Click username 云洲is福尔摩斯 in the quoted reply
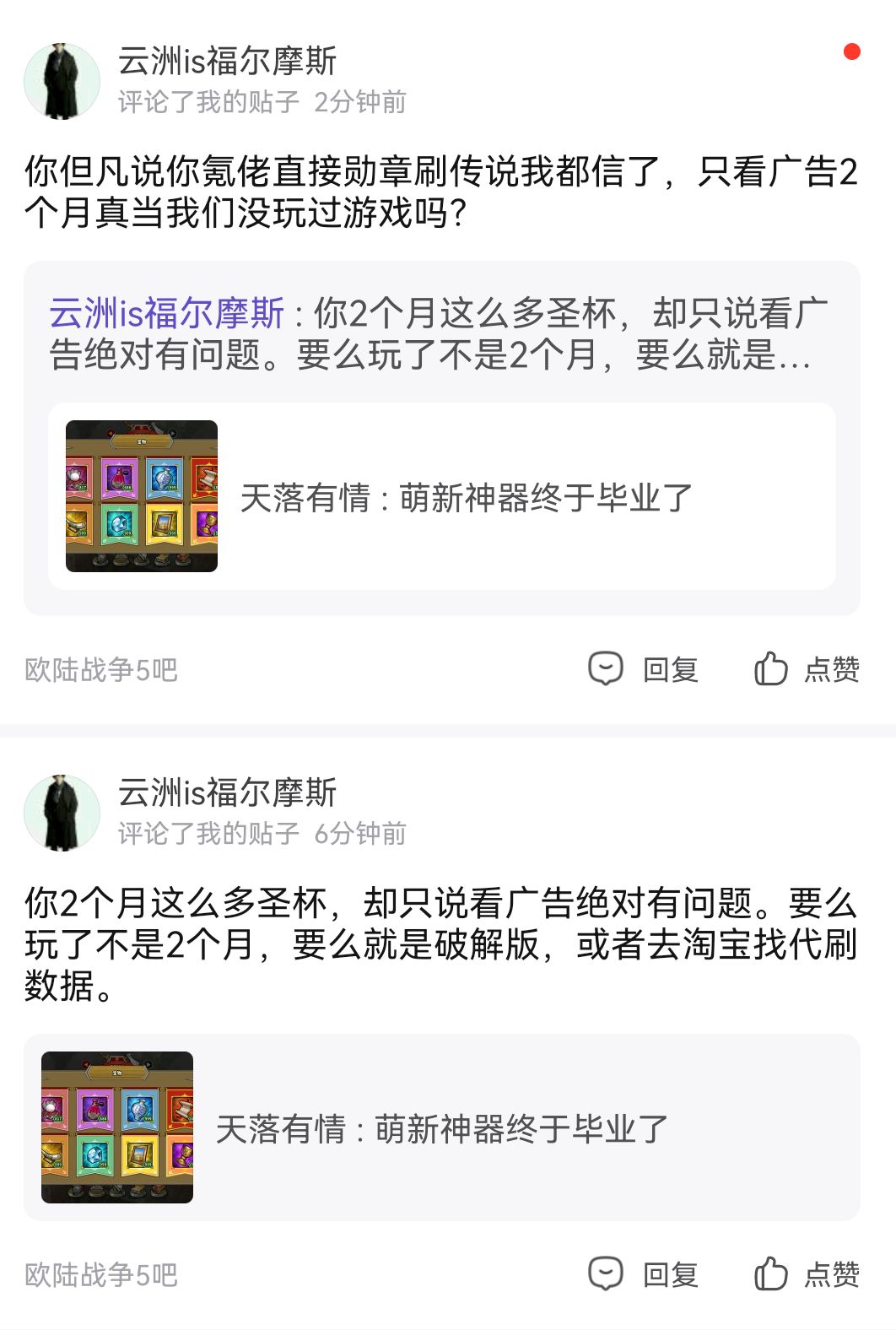This screenshot has width=896, height=1330. click(166, 312)
